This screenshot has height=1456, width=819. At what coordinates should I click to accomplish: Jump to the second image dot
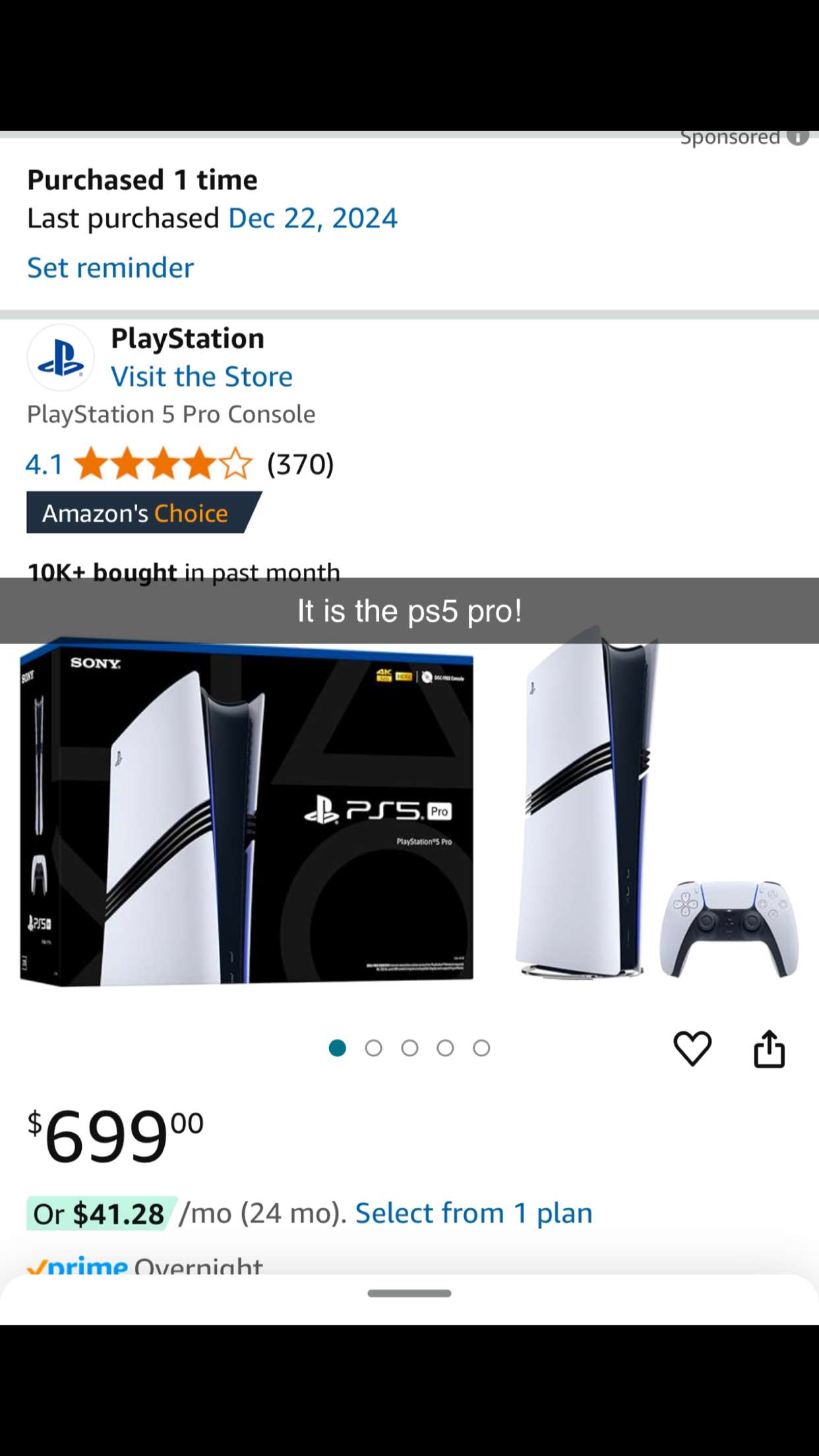tap(373, 1048)
